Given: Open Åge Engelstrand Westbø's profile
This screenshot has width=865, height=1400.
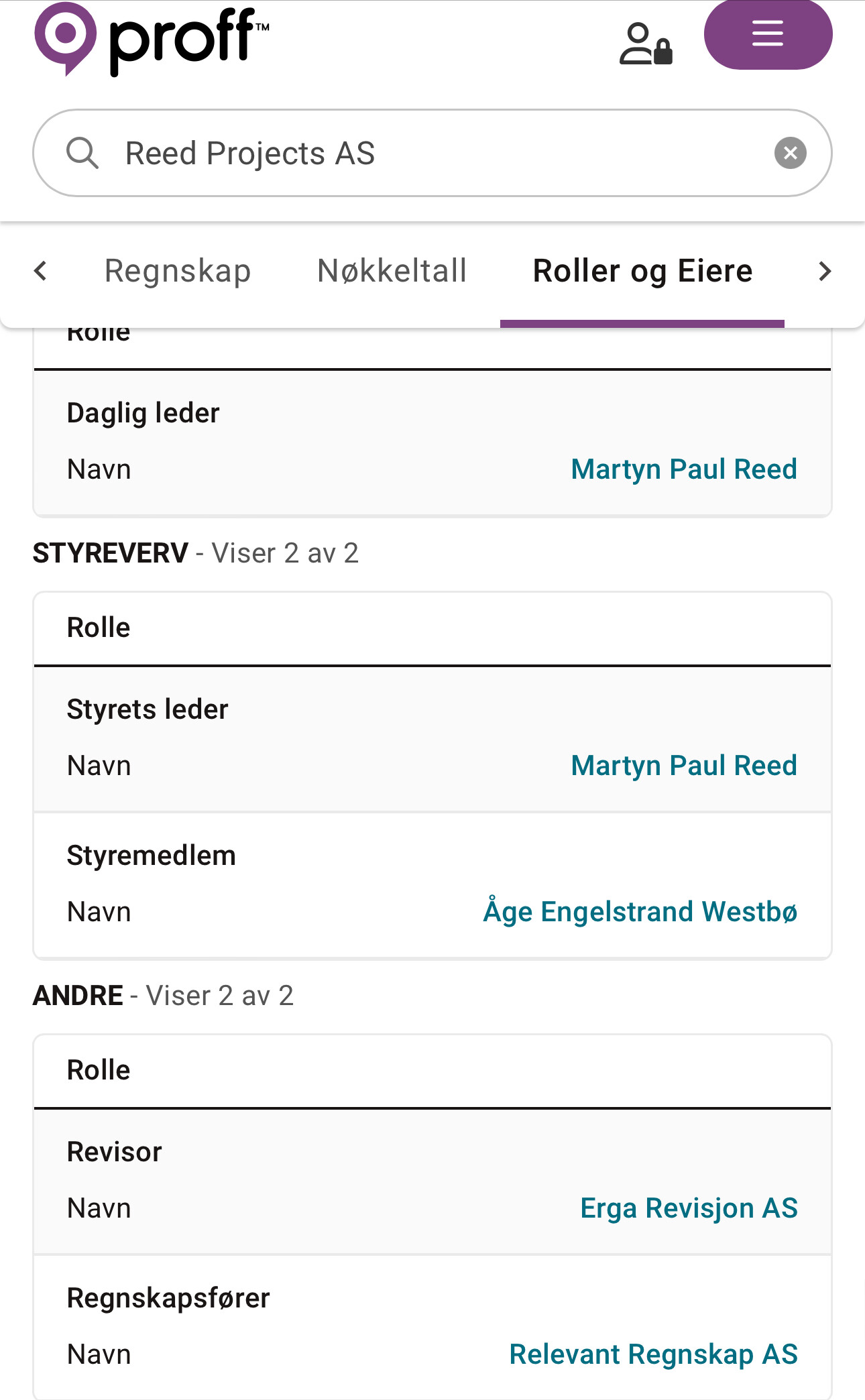Looking at the screenshot, I should coord(640,912).
